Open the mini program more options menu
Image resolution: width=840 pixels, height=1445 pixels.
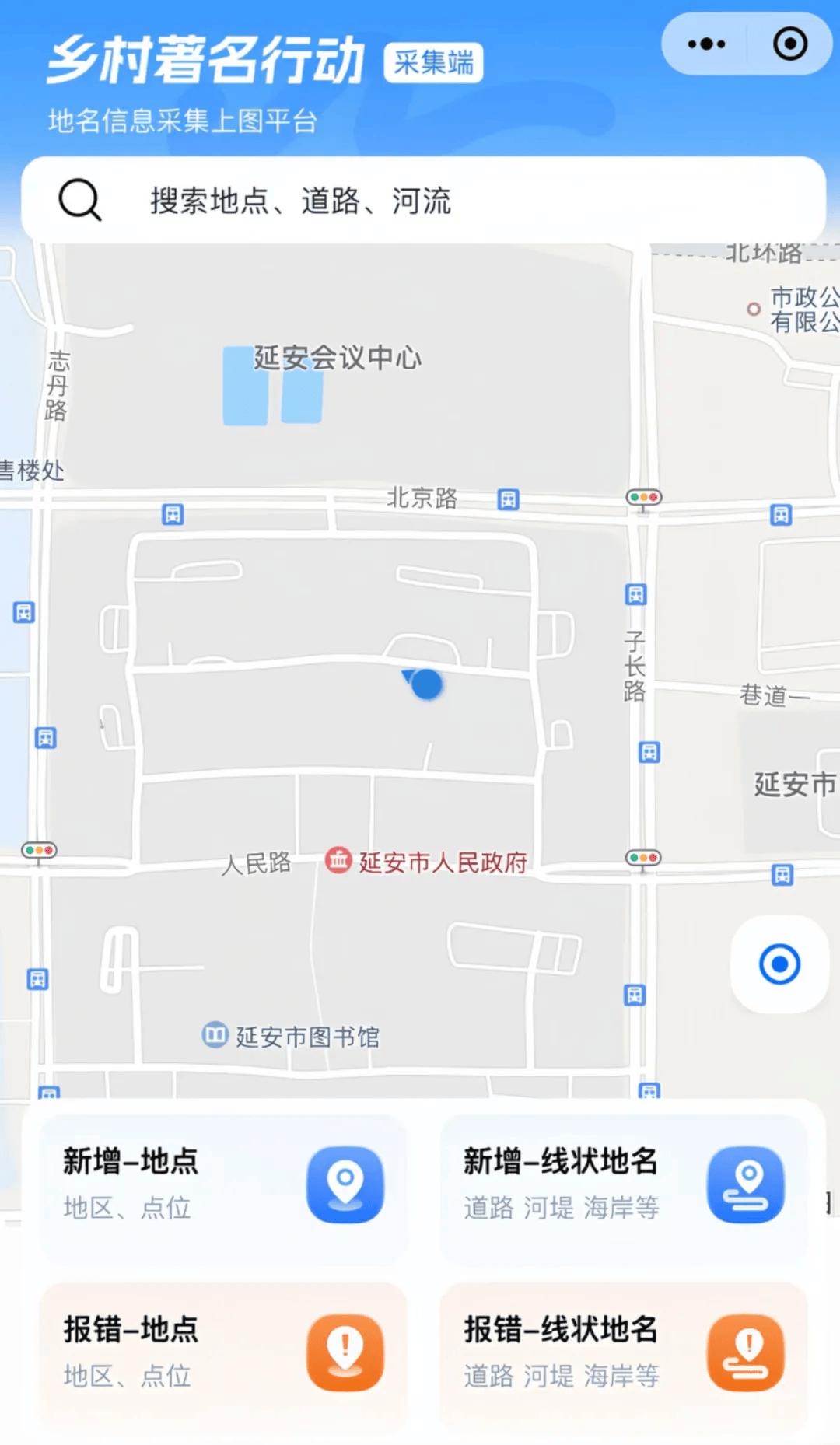click(x=706, y=44)
